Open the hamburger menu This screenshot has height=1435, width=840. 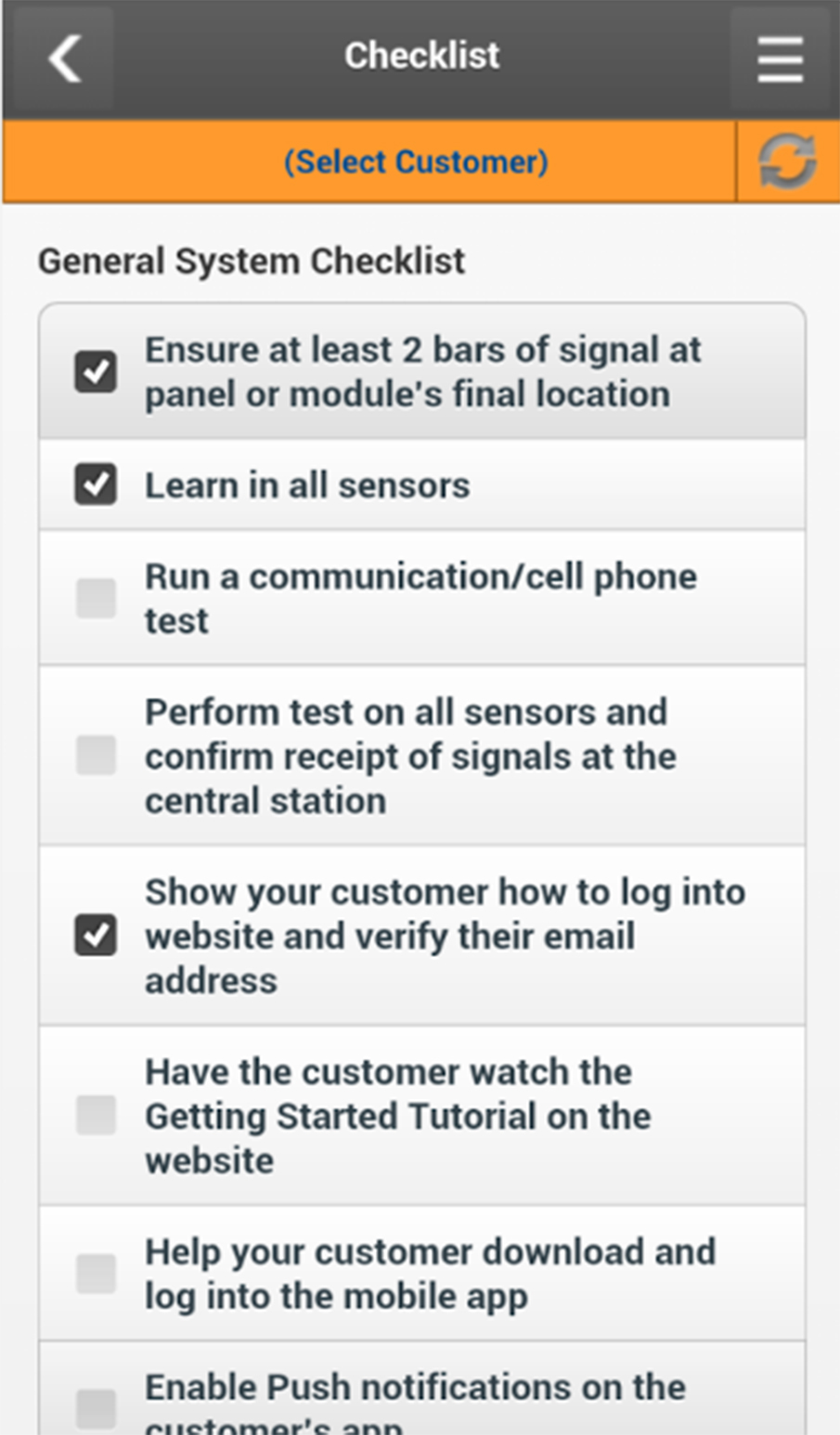pos(779,58)
